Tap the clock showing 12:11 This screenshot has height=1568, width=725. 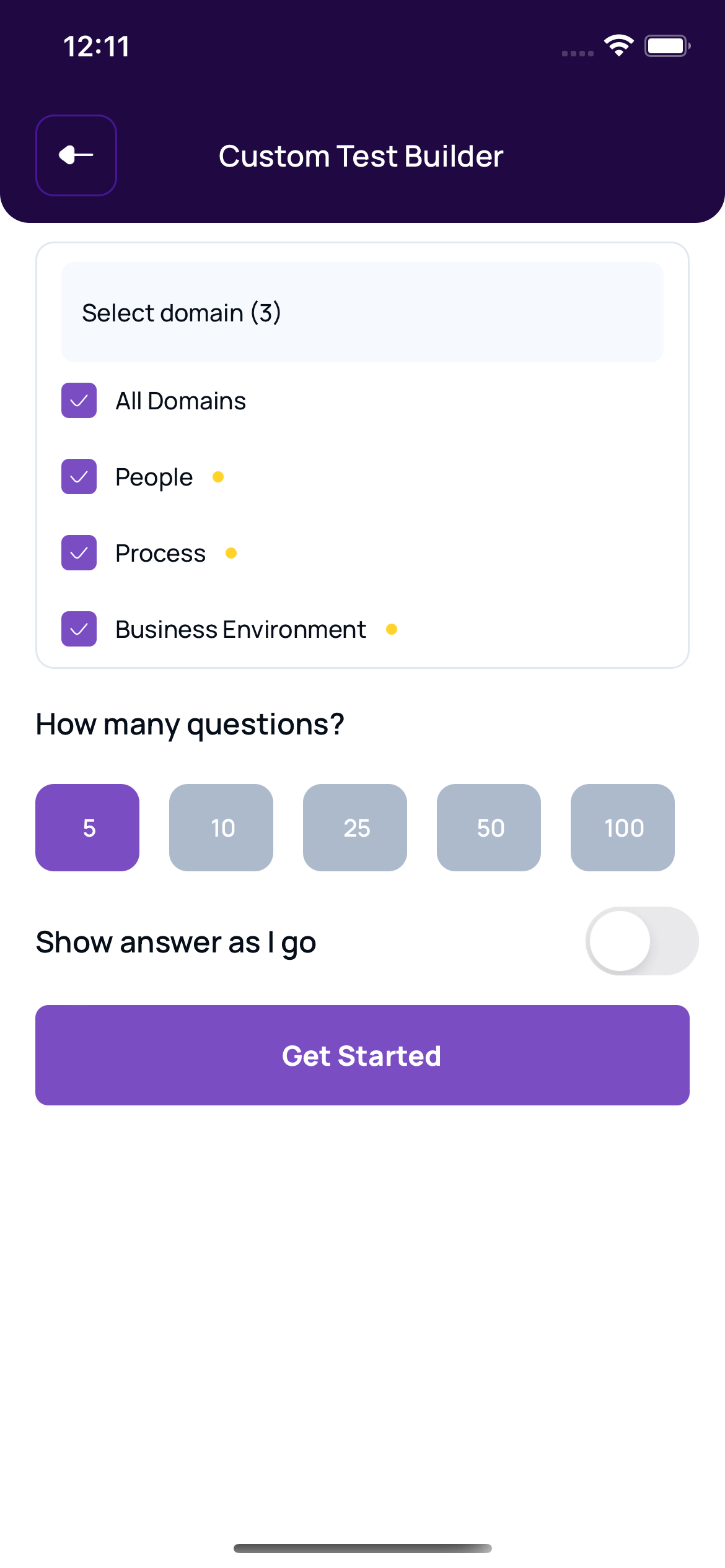[97, 45]
